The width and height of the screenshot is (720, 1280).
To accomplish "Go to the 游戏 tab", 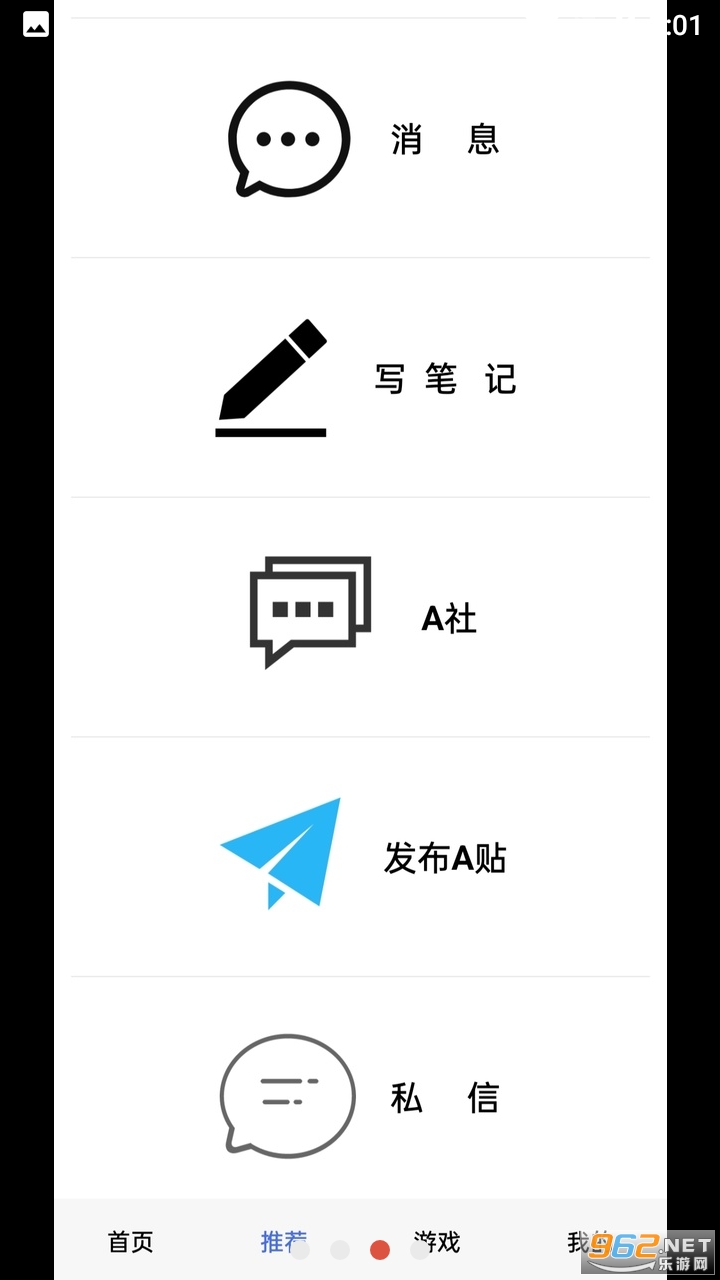I will 440,1242.
